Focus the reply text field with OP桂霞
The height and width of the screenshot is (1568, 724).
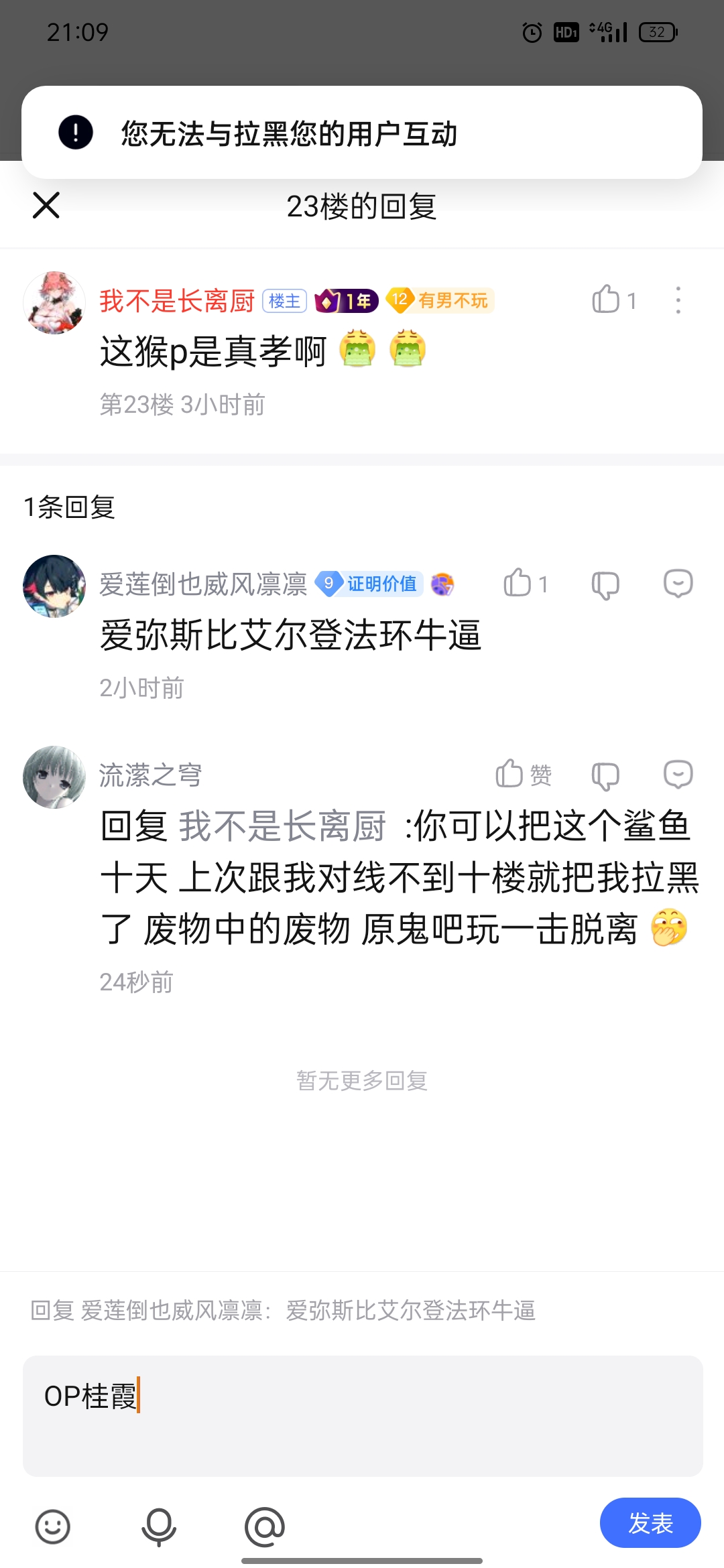(x=363, y=1416)
